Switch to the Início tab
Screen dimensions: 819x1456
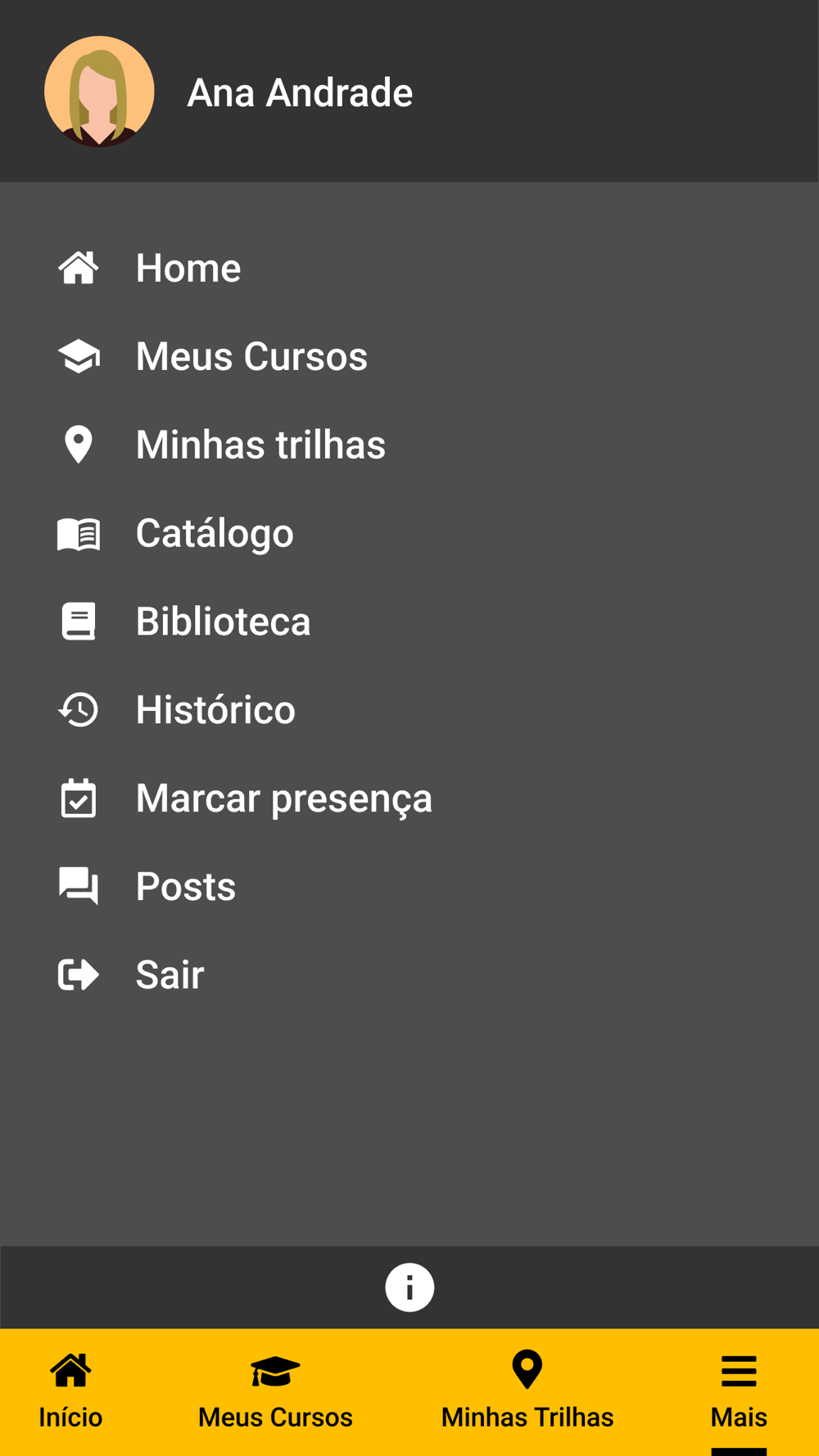70,1391
